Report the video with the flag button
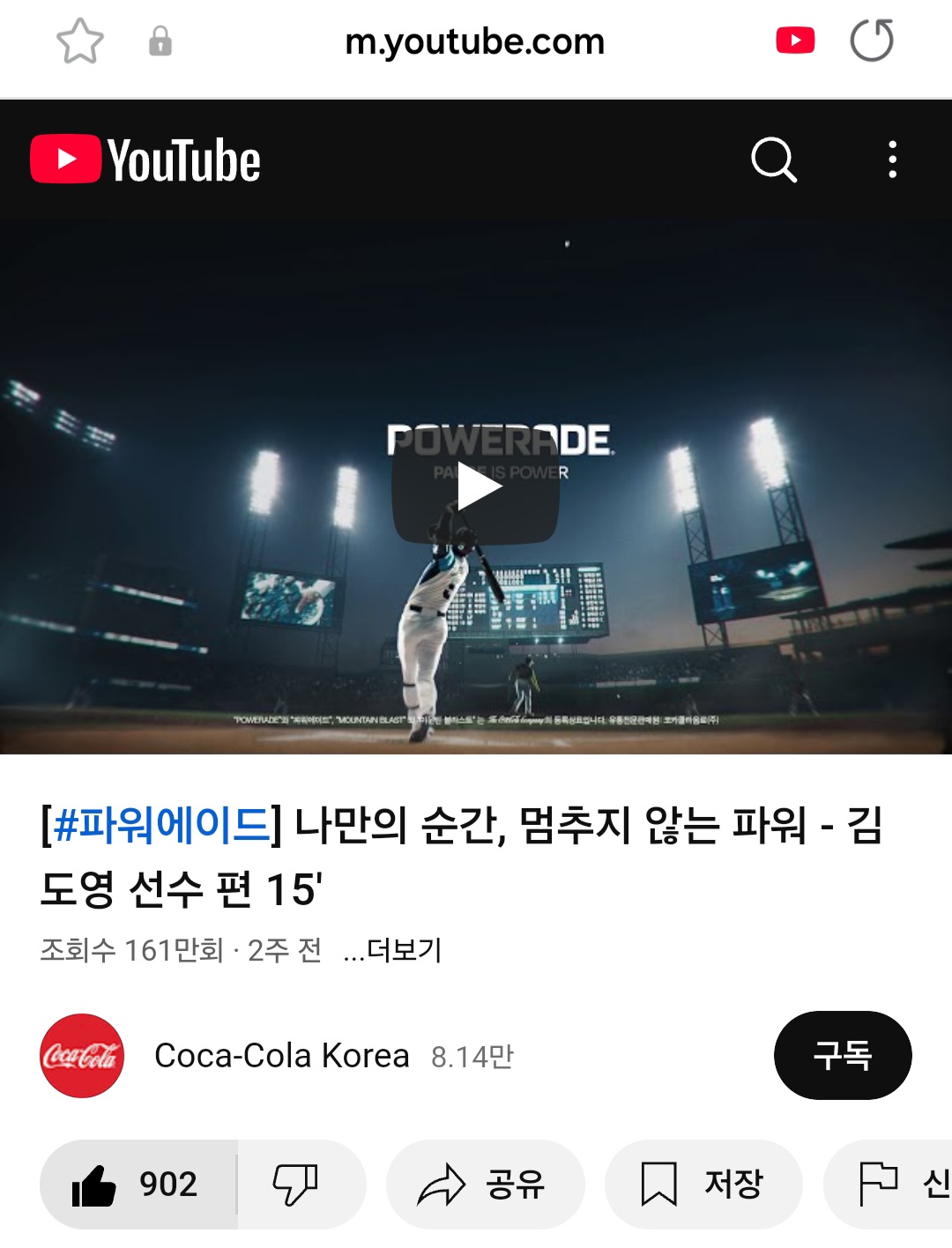 890,1184
